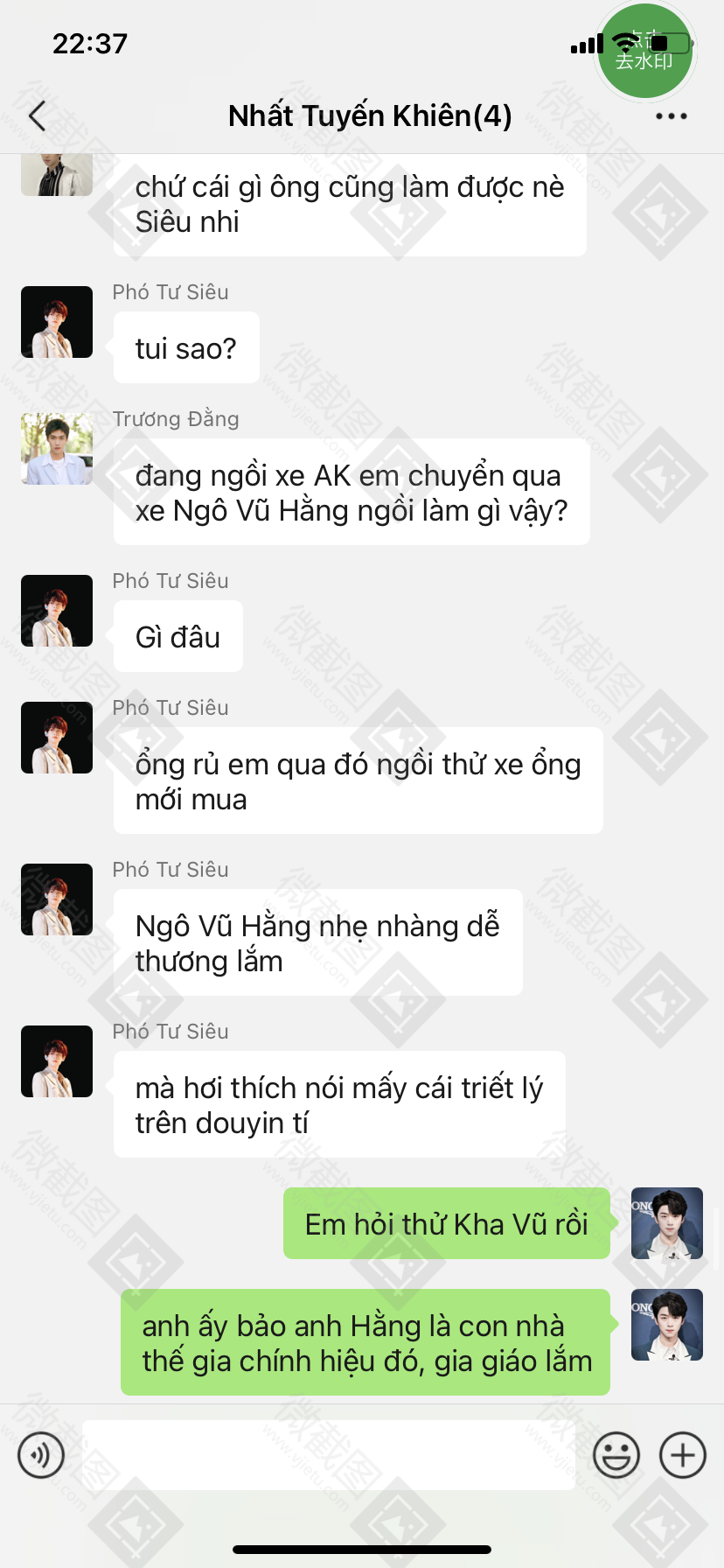This screenshot has width=724, height=1568.
Task: Open Trương Đằng's avatar profile
Action: tap(57, 449)
